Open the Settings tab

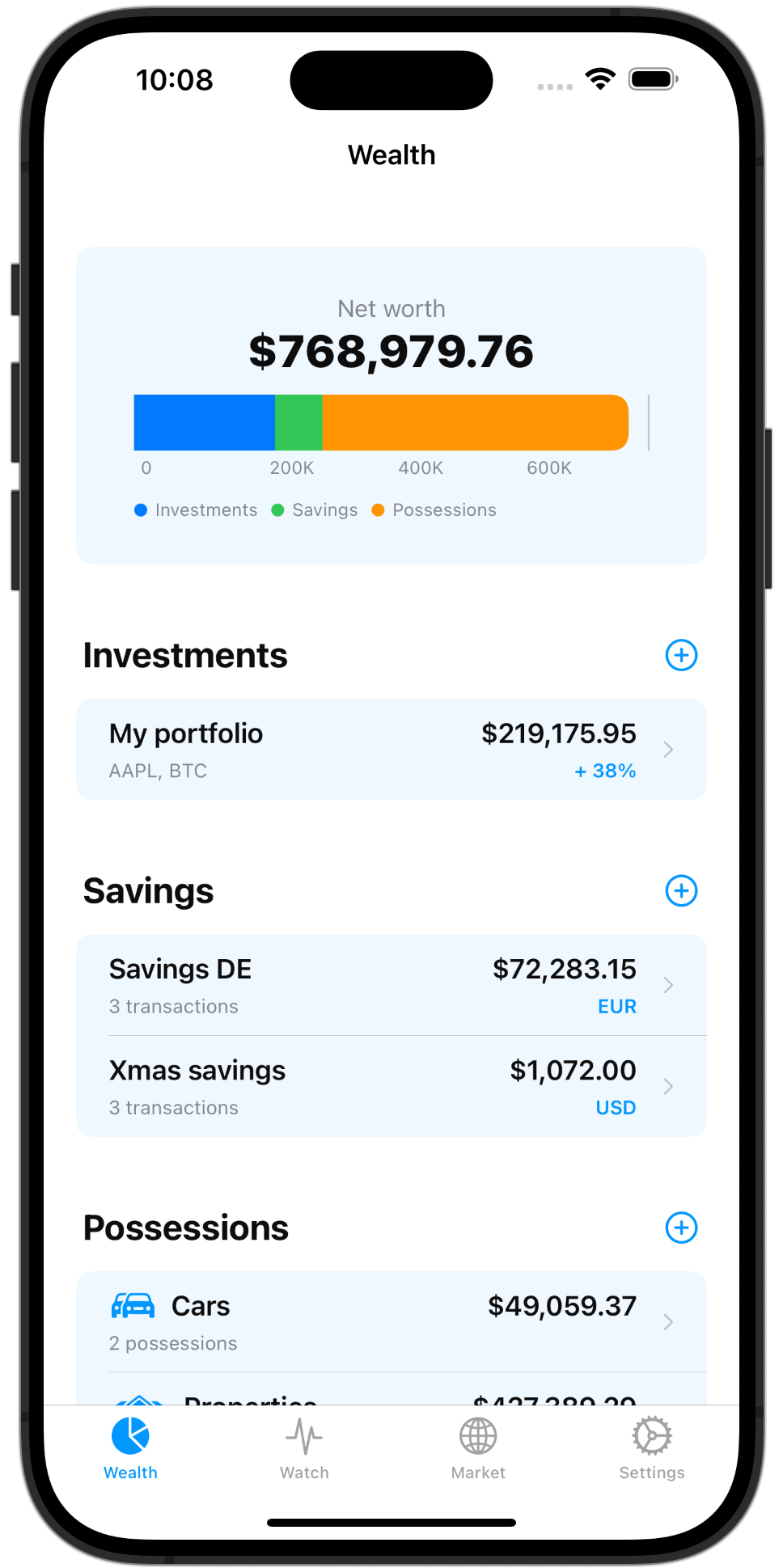click(x=652, y=1448)
